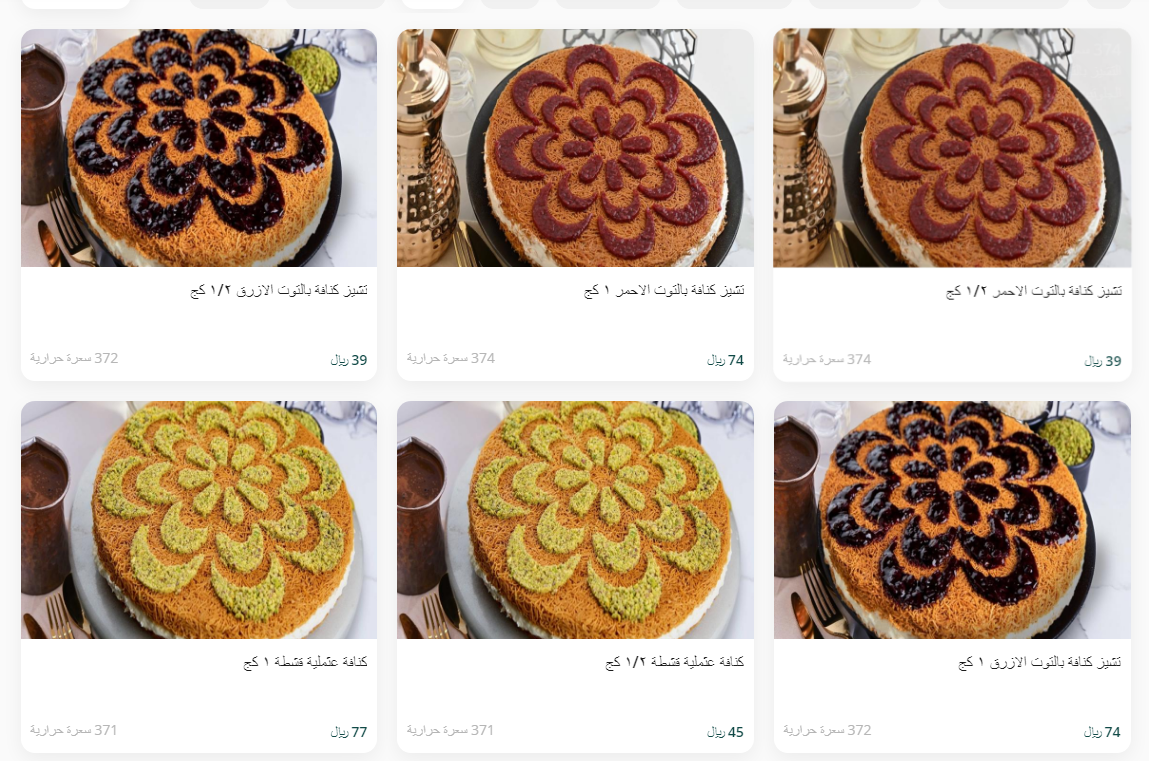Tap تشيز كنافة بالتوت الازرق ١ كج card
Image resolution: width=1149 pixels, height=761 pixels.
tap(951, 577)
